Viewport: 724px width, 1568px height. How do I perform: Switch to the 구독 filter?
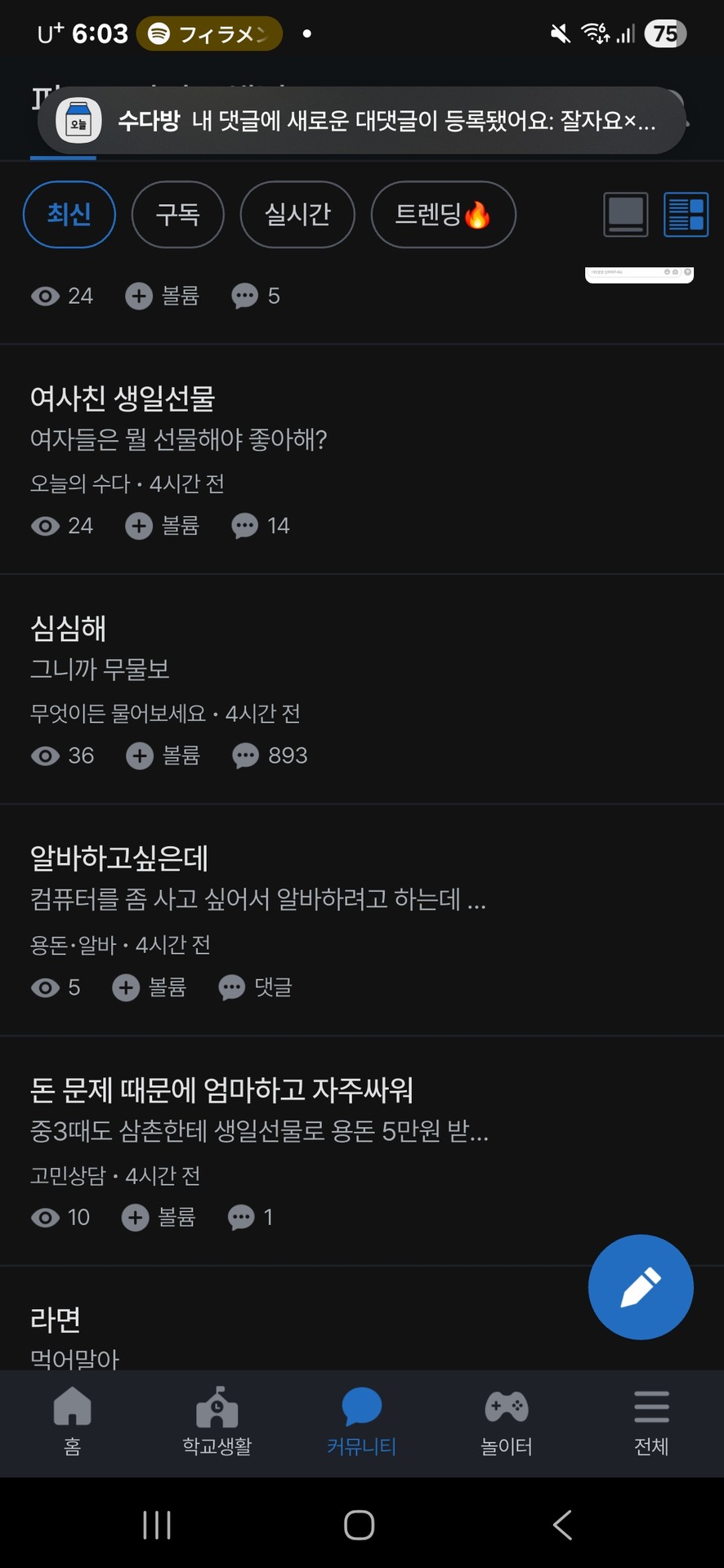(177, 215)
